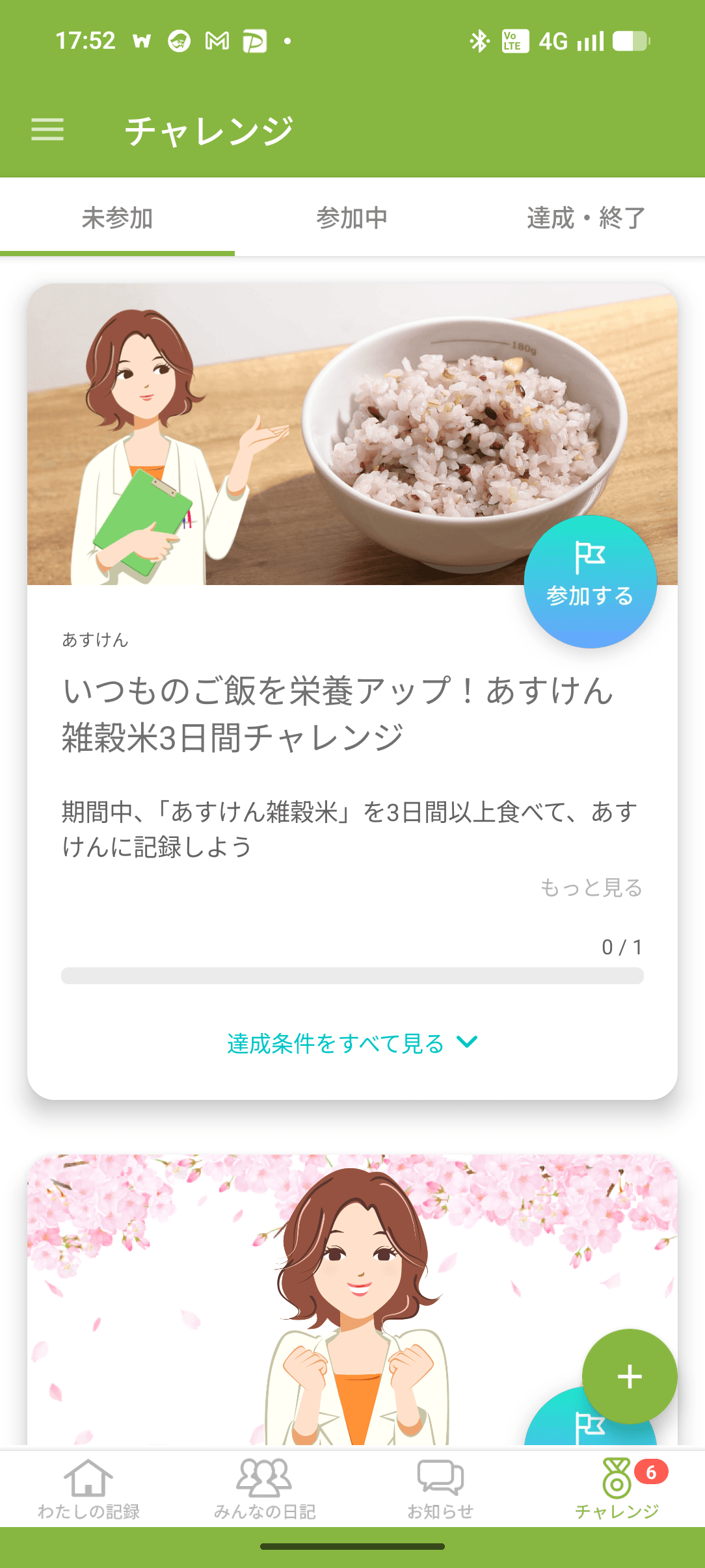Open the hamburger drawer menu

47,130
